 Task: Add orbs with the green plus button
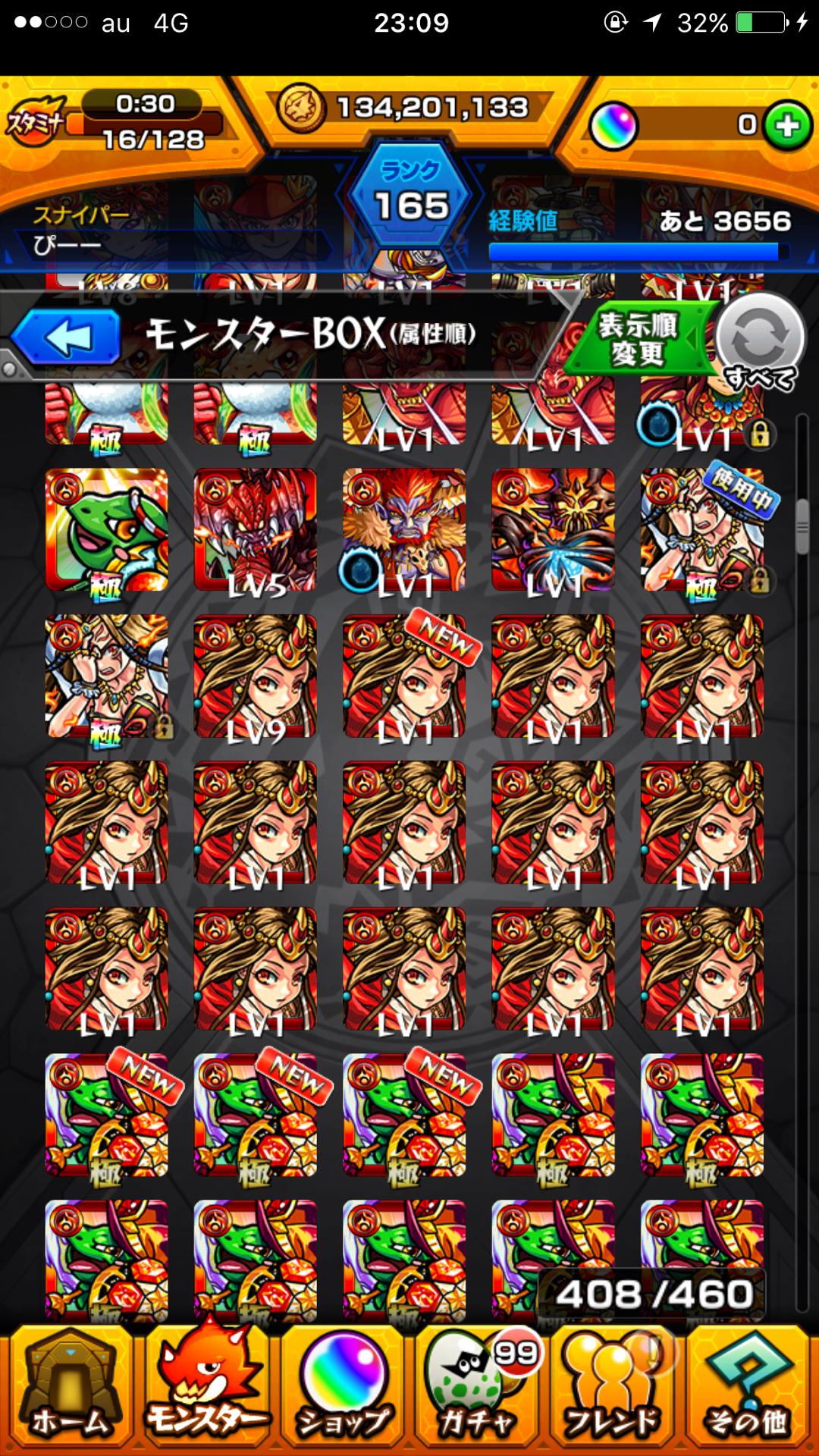click(x=787, y=125)
